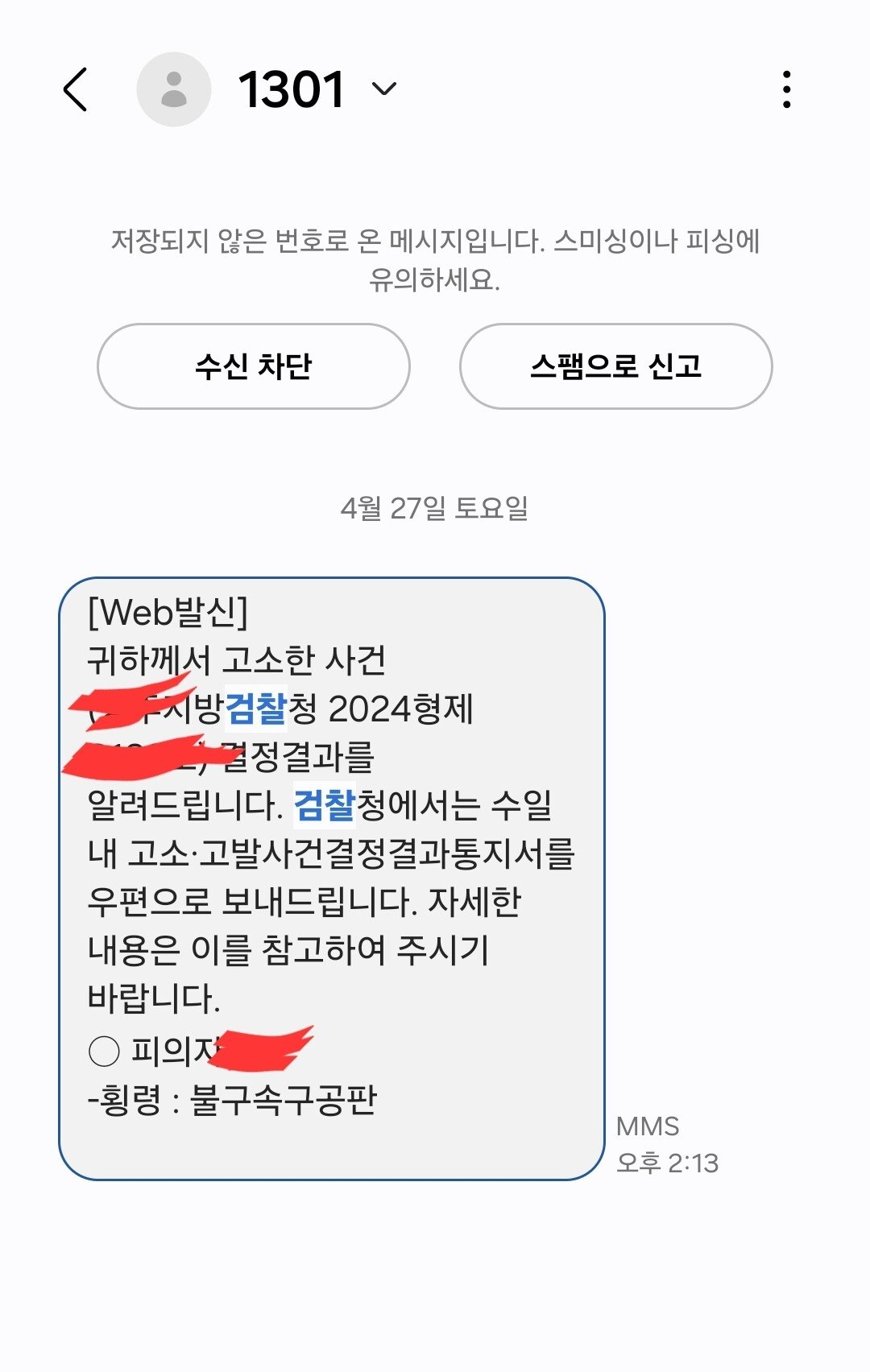Go back to the message list
The width and height of the screenshot is (870, 1372).
(75, 89)
